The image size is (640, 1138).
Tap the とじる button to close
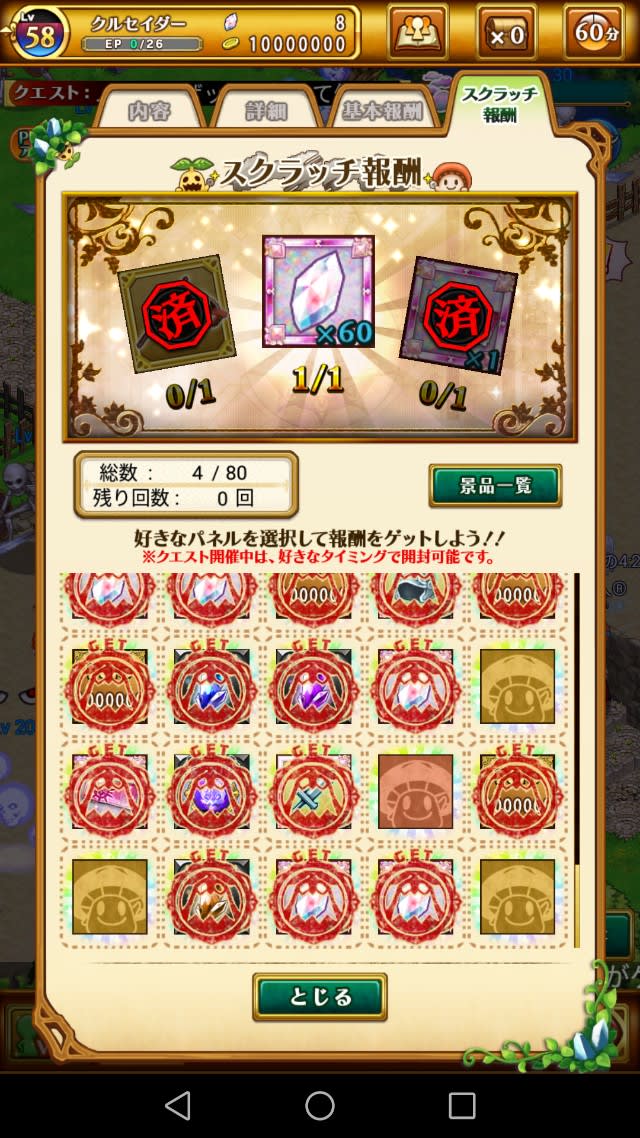(x=320, y=997)
